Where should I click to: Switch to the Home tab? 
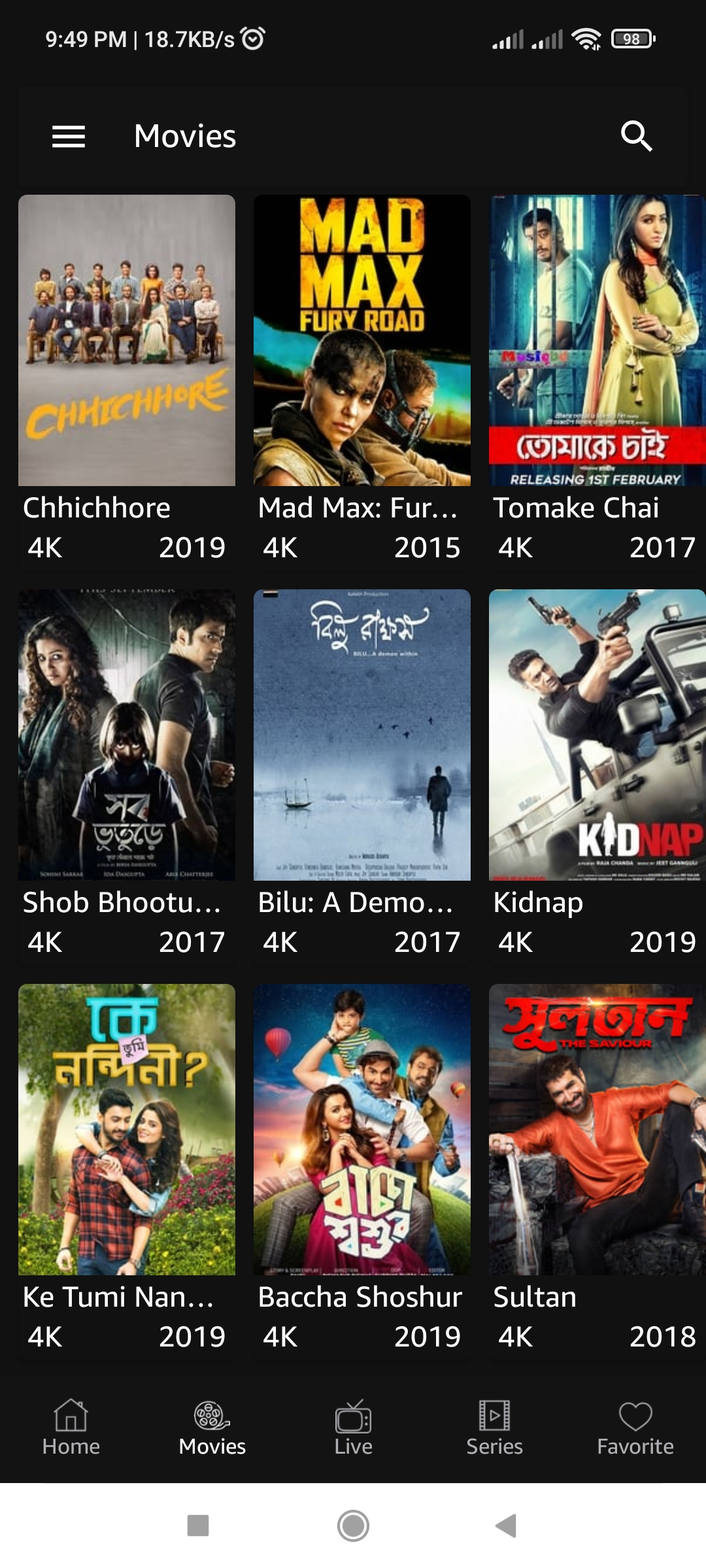pos(71,1428)
